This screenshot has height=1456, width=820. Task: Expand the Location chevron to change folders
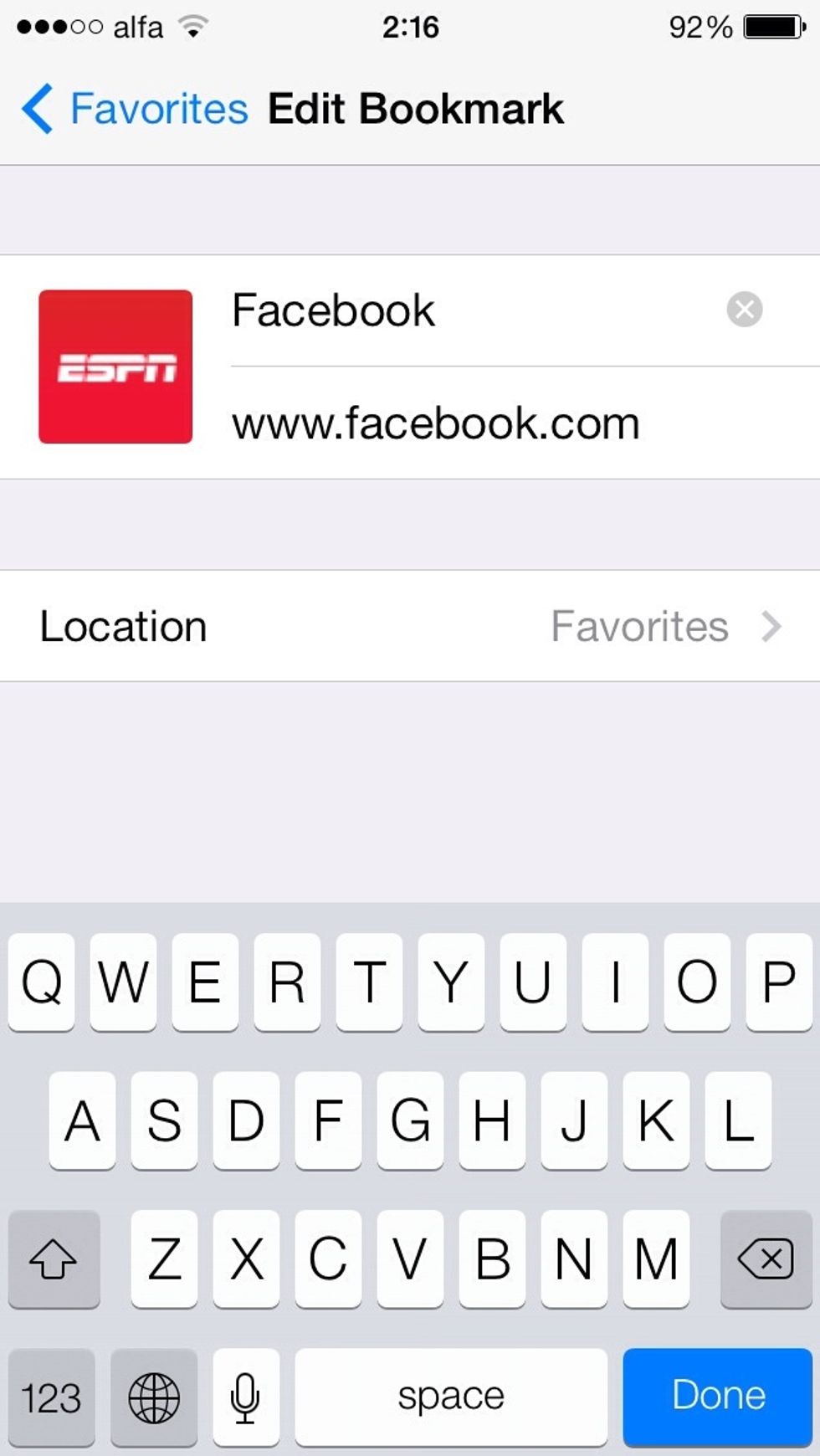tap(770, 626)
